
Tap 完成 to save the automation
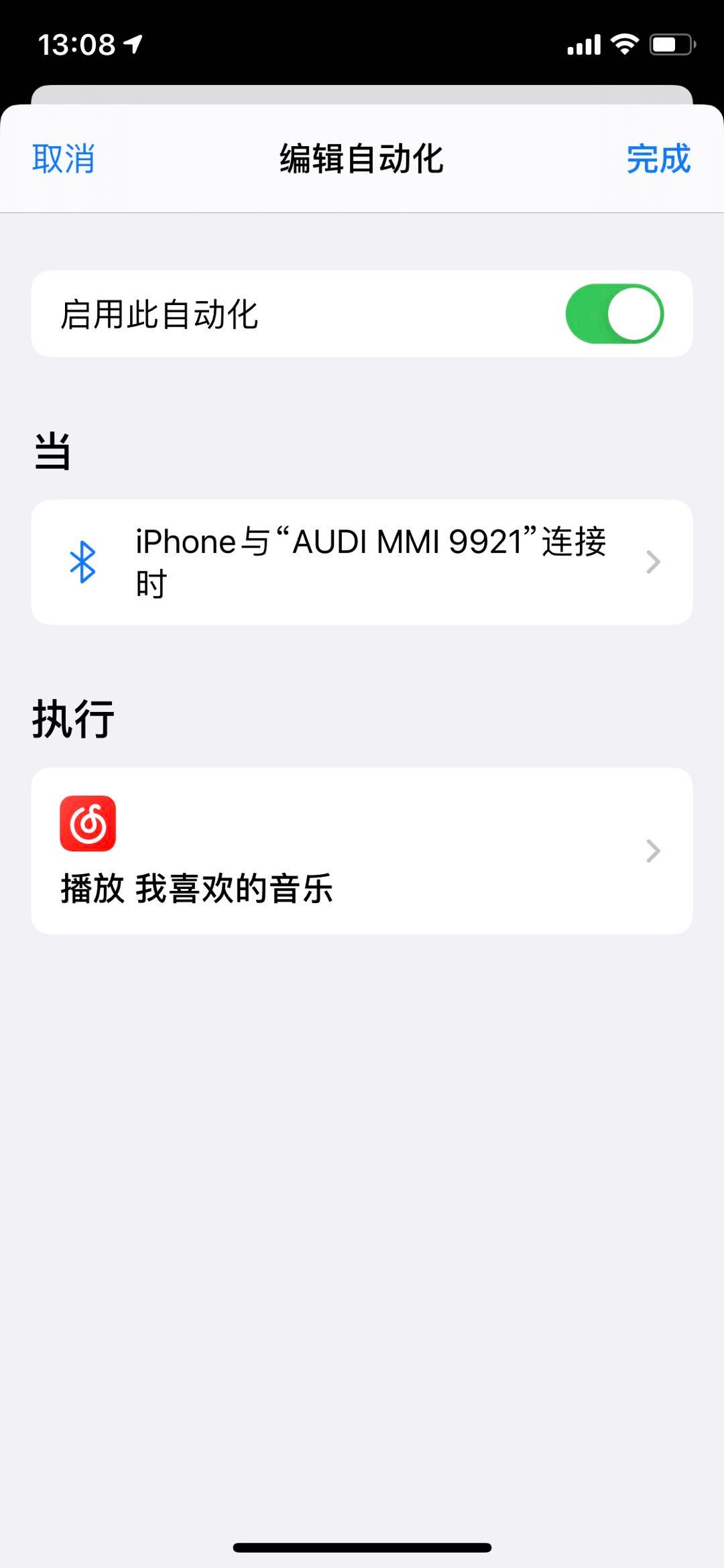(658, 159)
